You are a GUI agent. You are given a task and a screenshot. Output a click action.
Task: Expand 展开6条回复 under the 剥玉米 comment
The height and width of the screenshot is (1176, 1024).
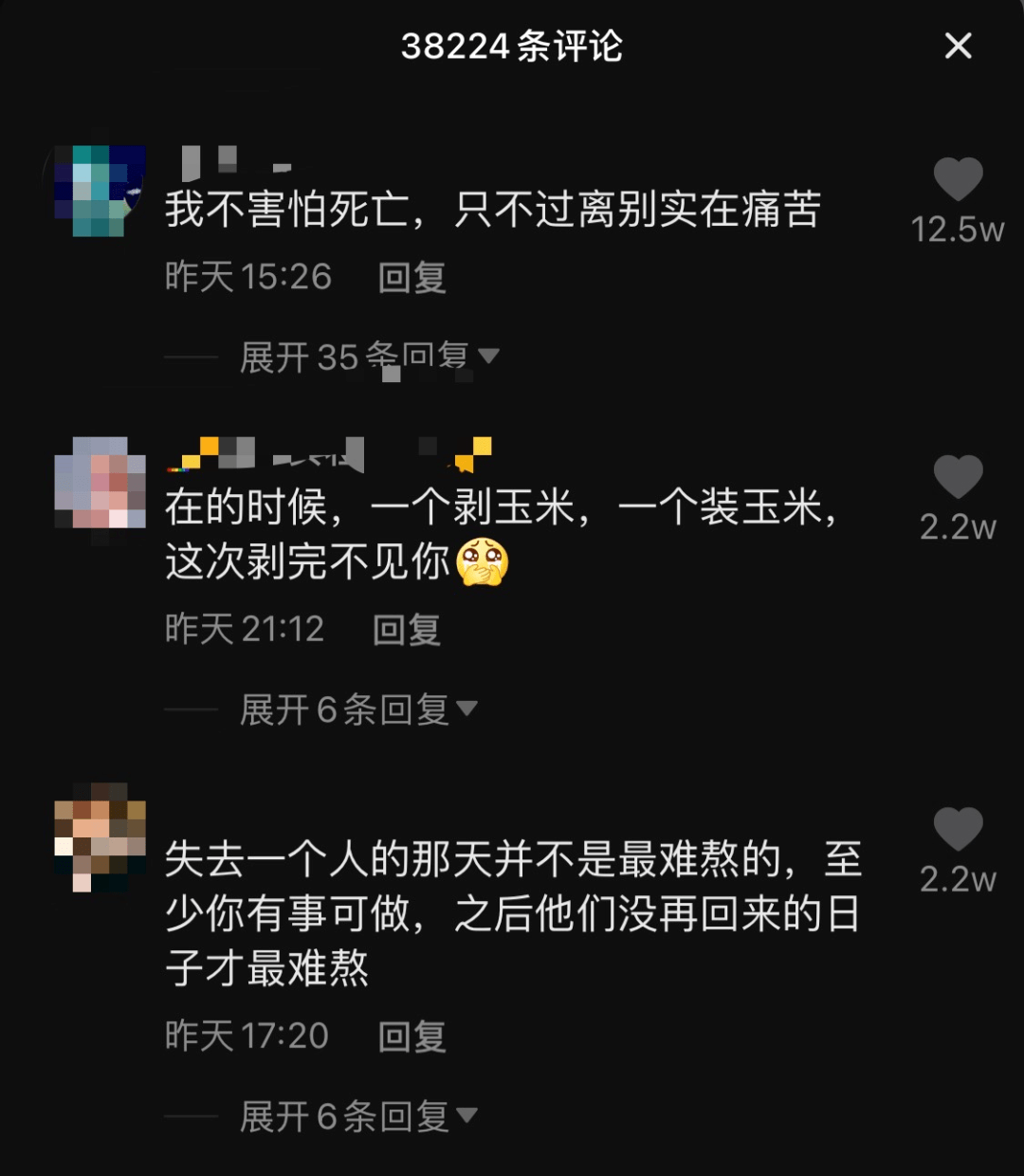357,709
